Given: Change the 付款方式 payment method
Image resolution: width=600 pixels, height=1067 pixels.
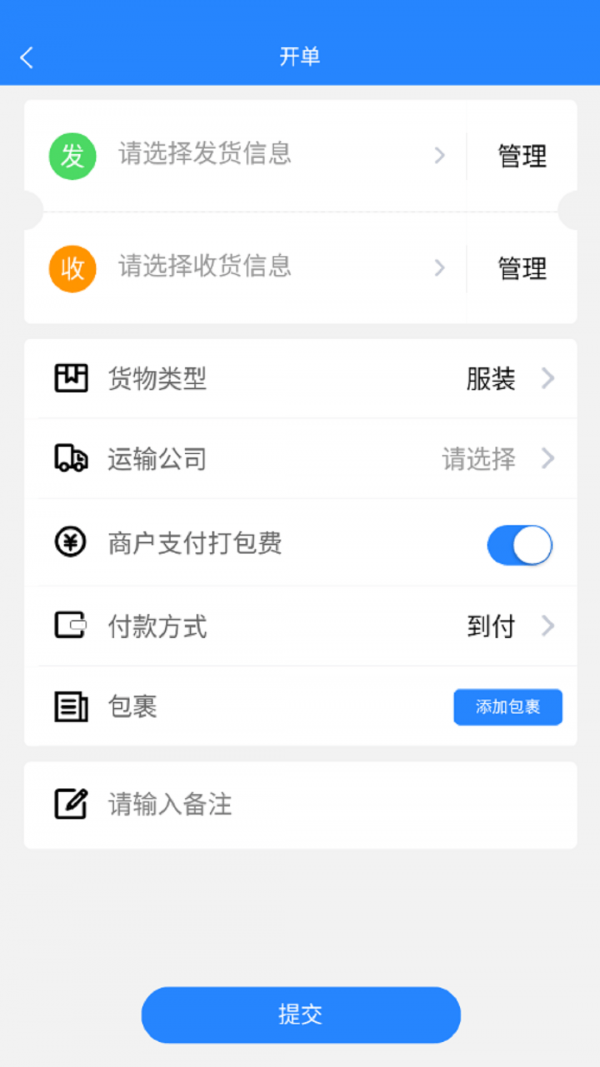Looking at the screenshot, I should [x=301, y=626].
